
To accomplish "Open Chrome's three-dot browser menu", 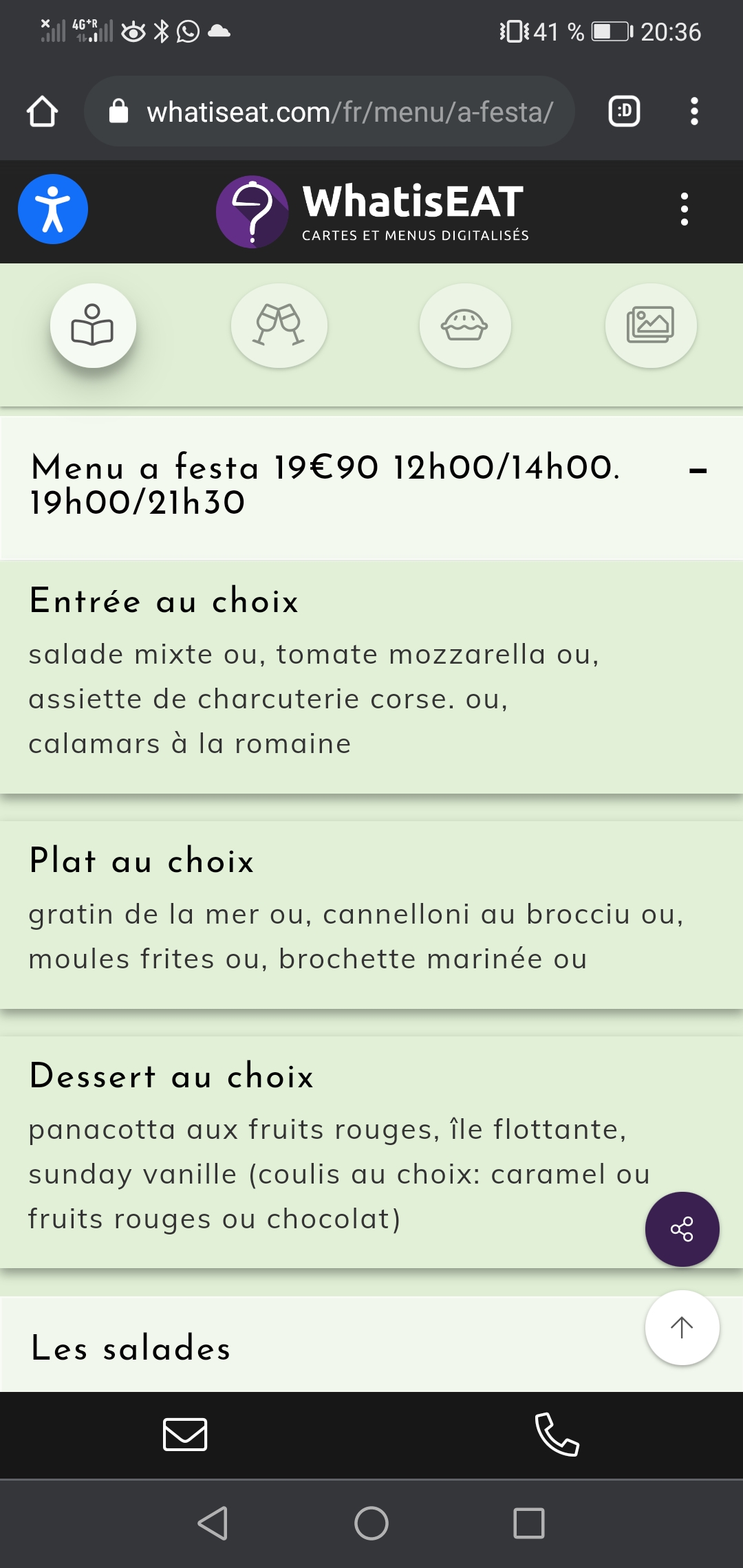I will point(694,111).
